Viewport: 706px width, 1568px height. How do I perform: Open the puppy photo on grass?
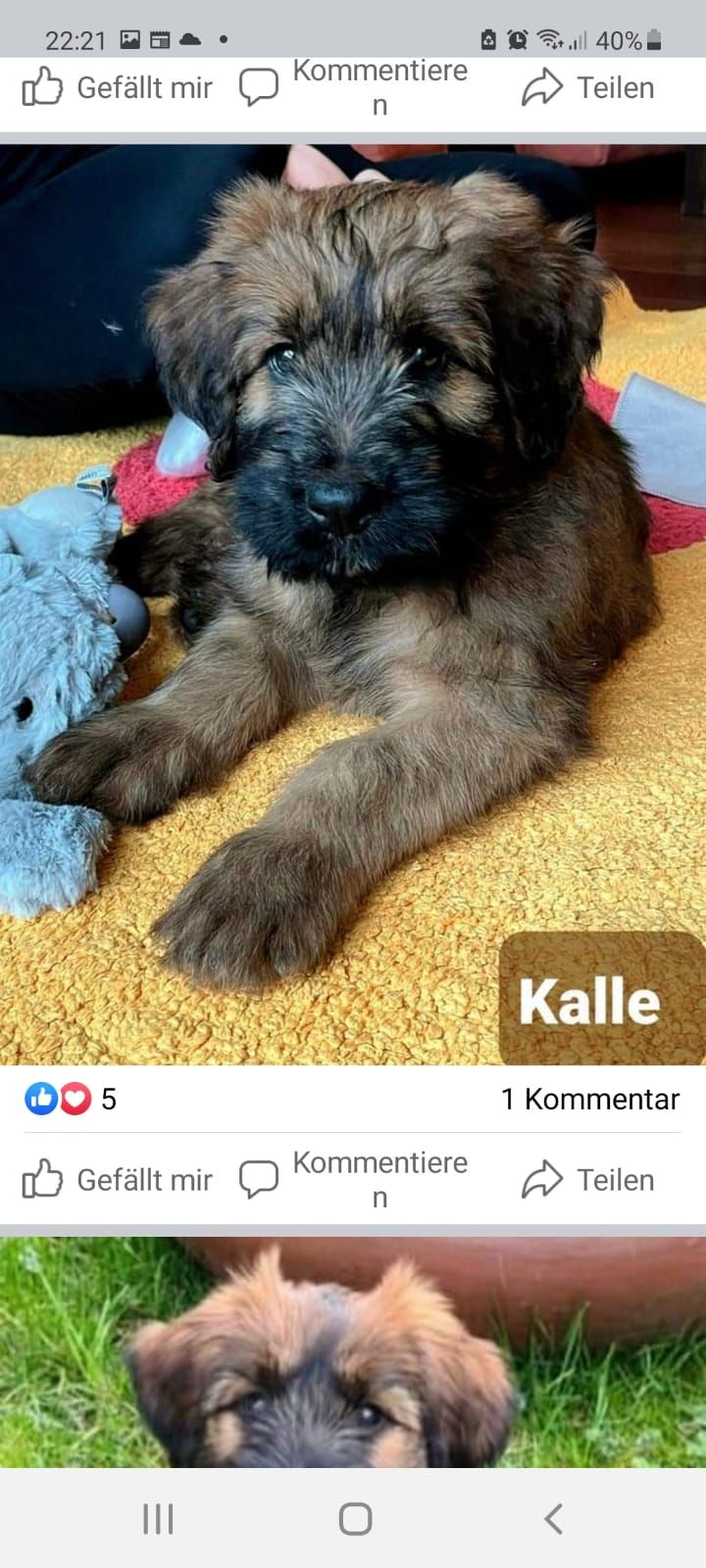tap(353, 1352)
